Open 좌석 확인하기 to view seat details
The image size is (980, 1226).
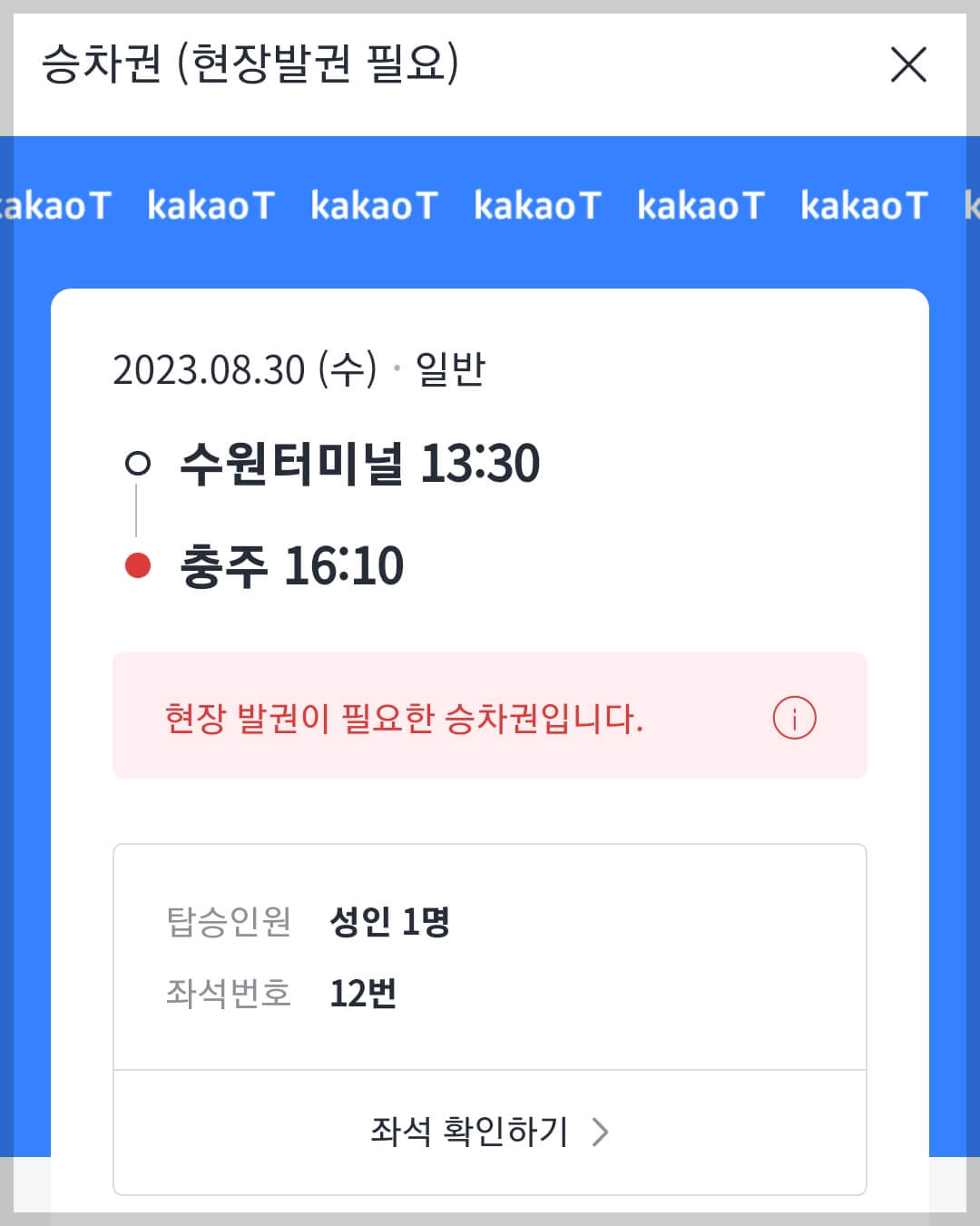tap(467, 1132)
